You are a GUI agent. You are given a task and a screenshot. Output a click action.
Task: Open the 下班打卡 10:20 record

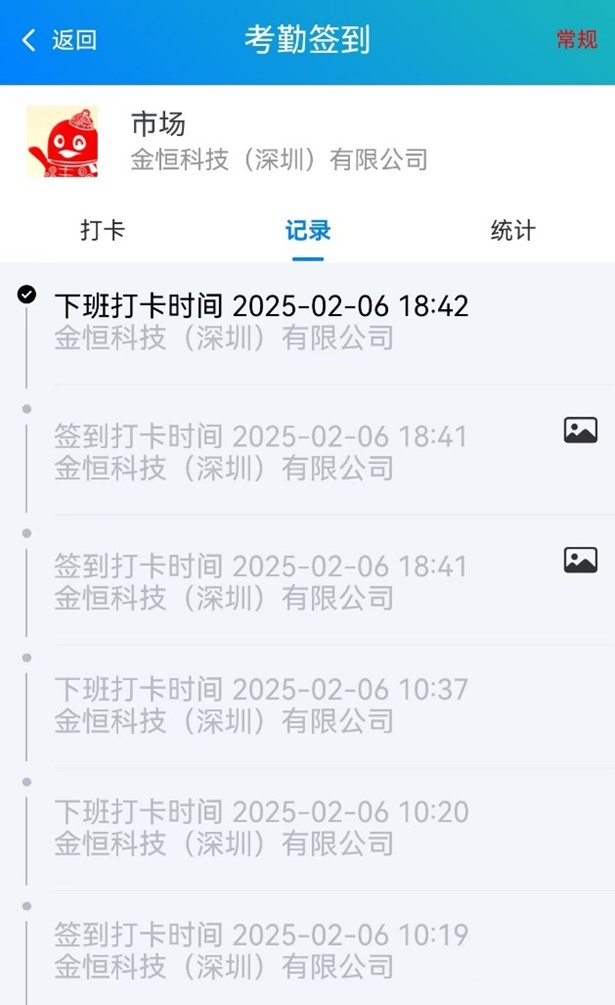pyautogui.click(x=261, y=827)
